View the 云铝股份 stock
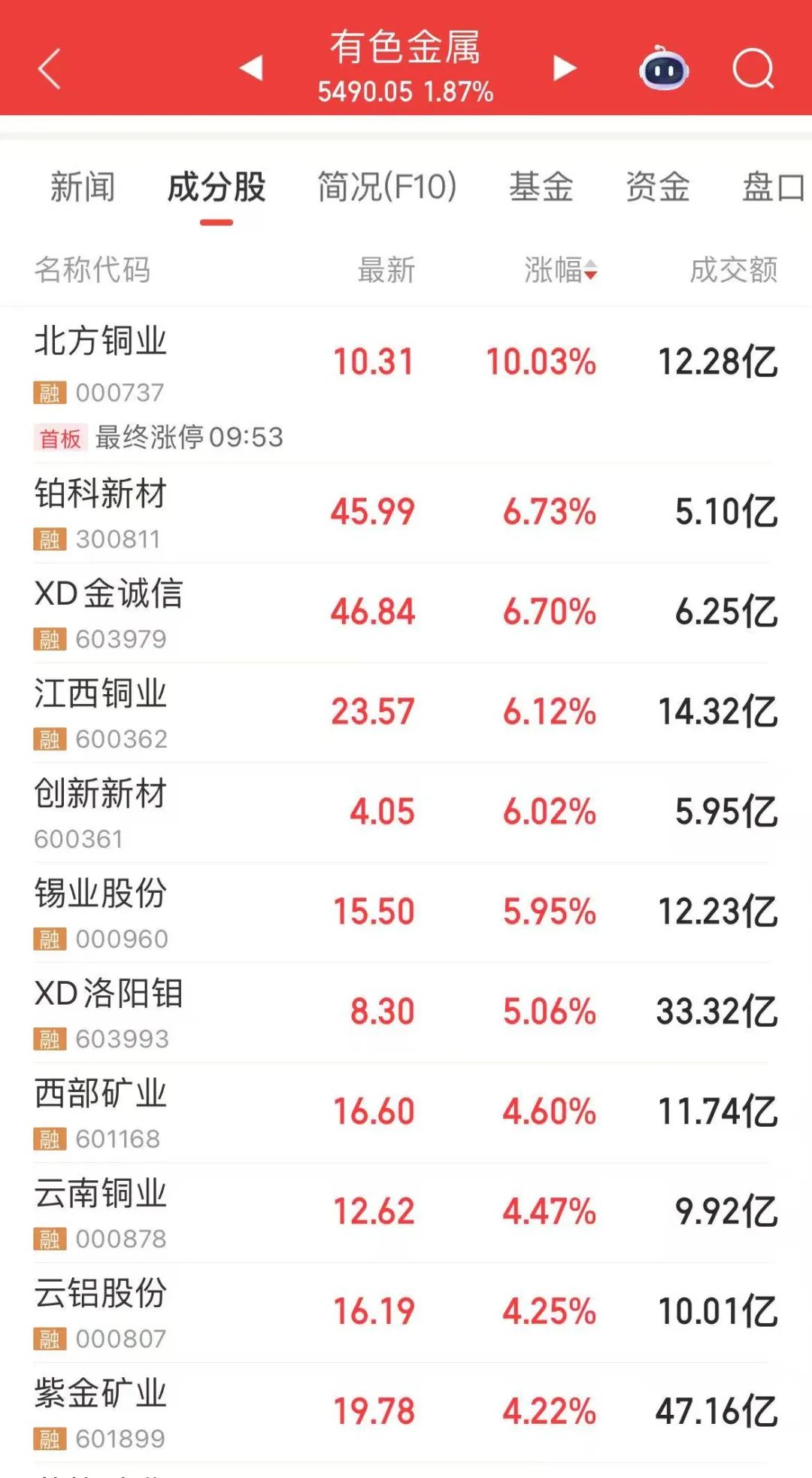Screen dimensions: 812x1478 click(x=406, y=1313)
